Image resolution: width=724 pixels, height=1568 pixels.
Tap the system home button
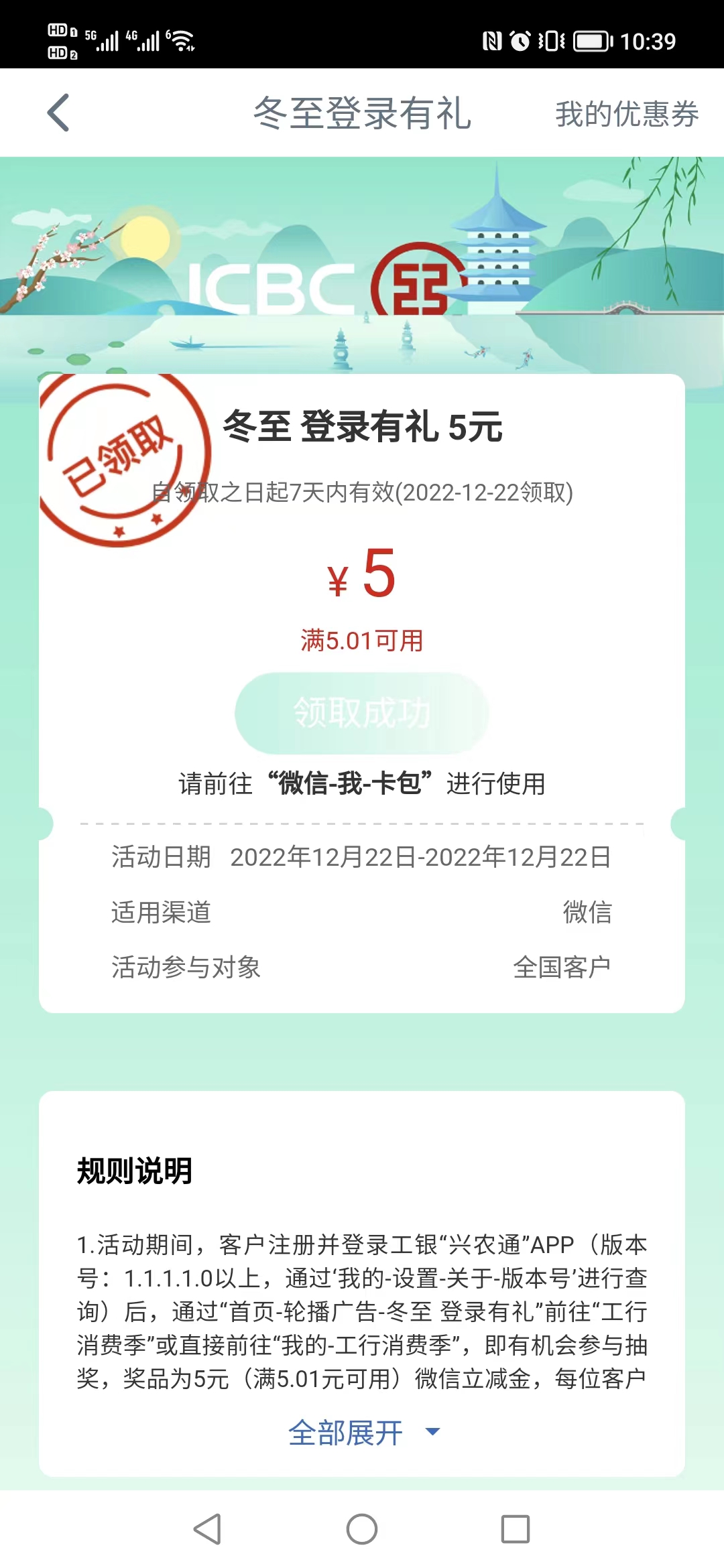pos(362,1529)
